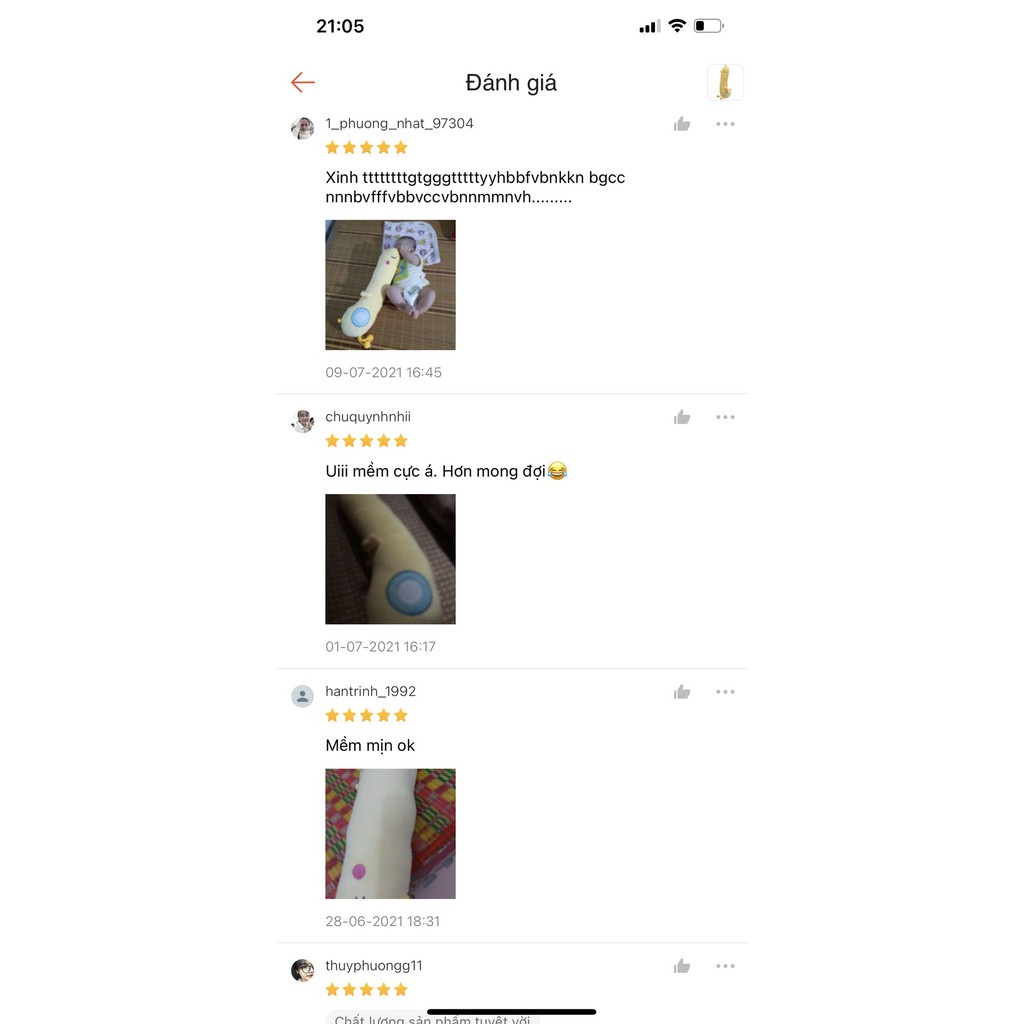Viewport: 1024px width, 1024px height.
Task: Open more options for thuyphuongg11's review
Action: (x=725, y=966)
